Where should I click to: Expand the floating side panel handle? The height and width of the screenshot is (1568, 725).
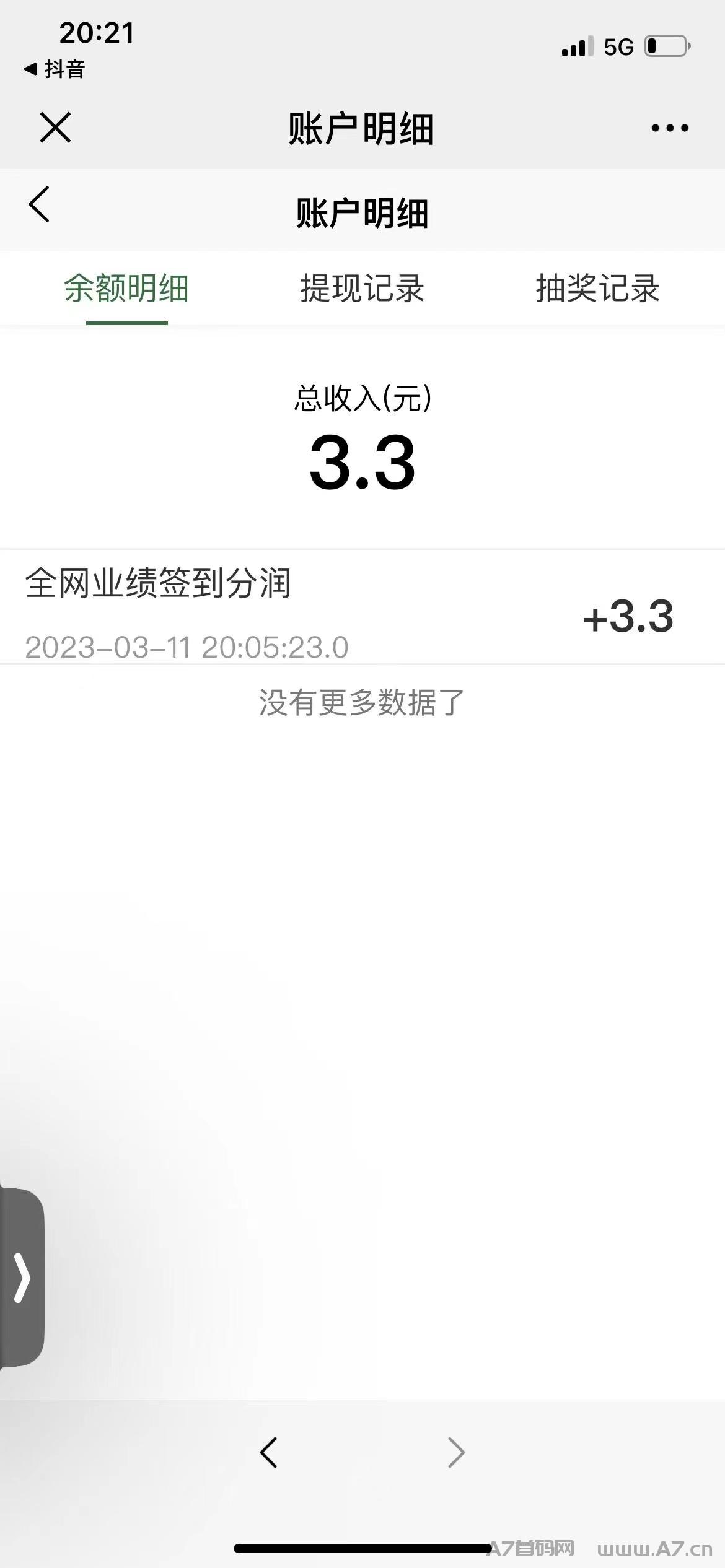[22, 1277]
